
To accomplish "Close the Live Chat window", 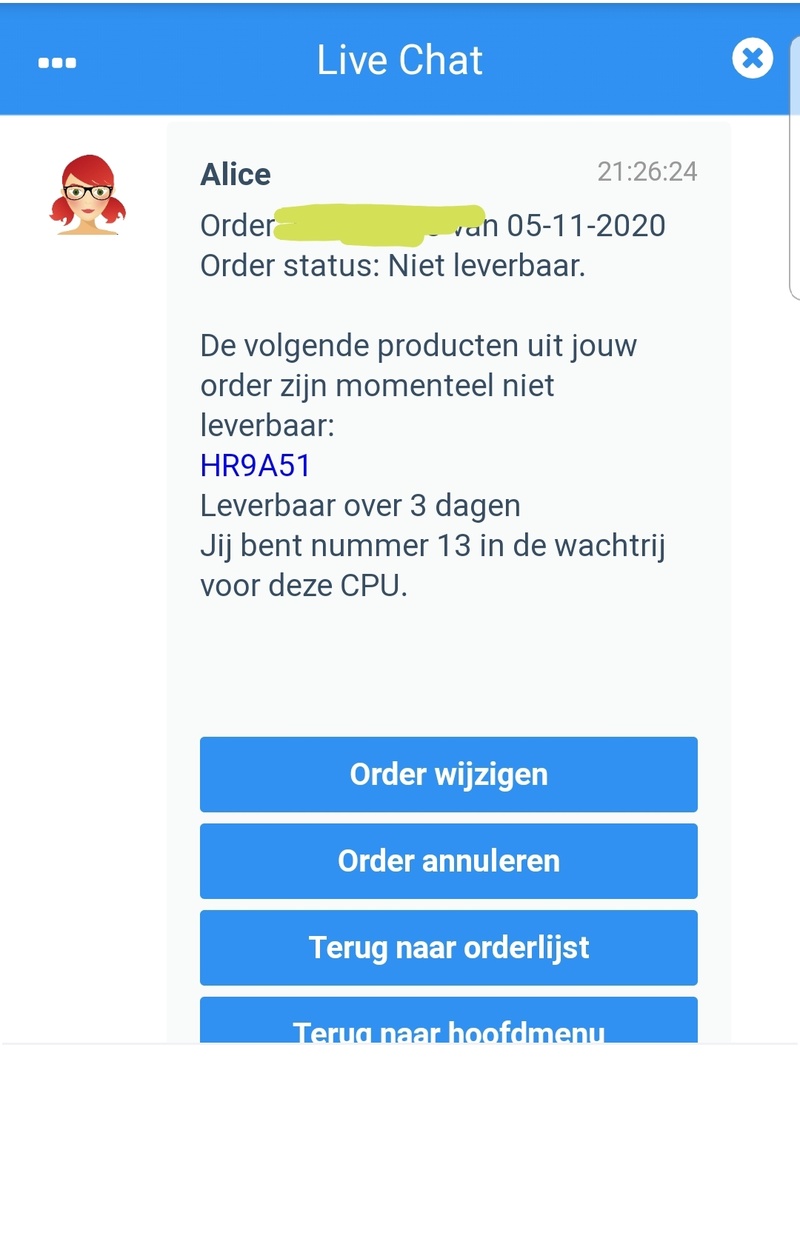I will pyautogui.click(x=752, y=58).
